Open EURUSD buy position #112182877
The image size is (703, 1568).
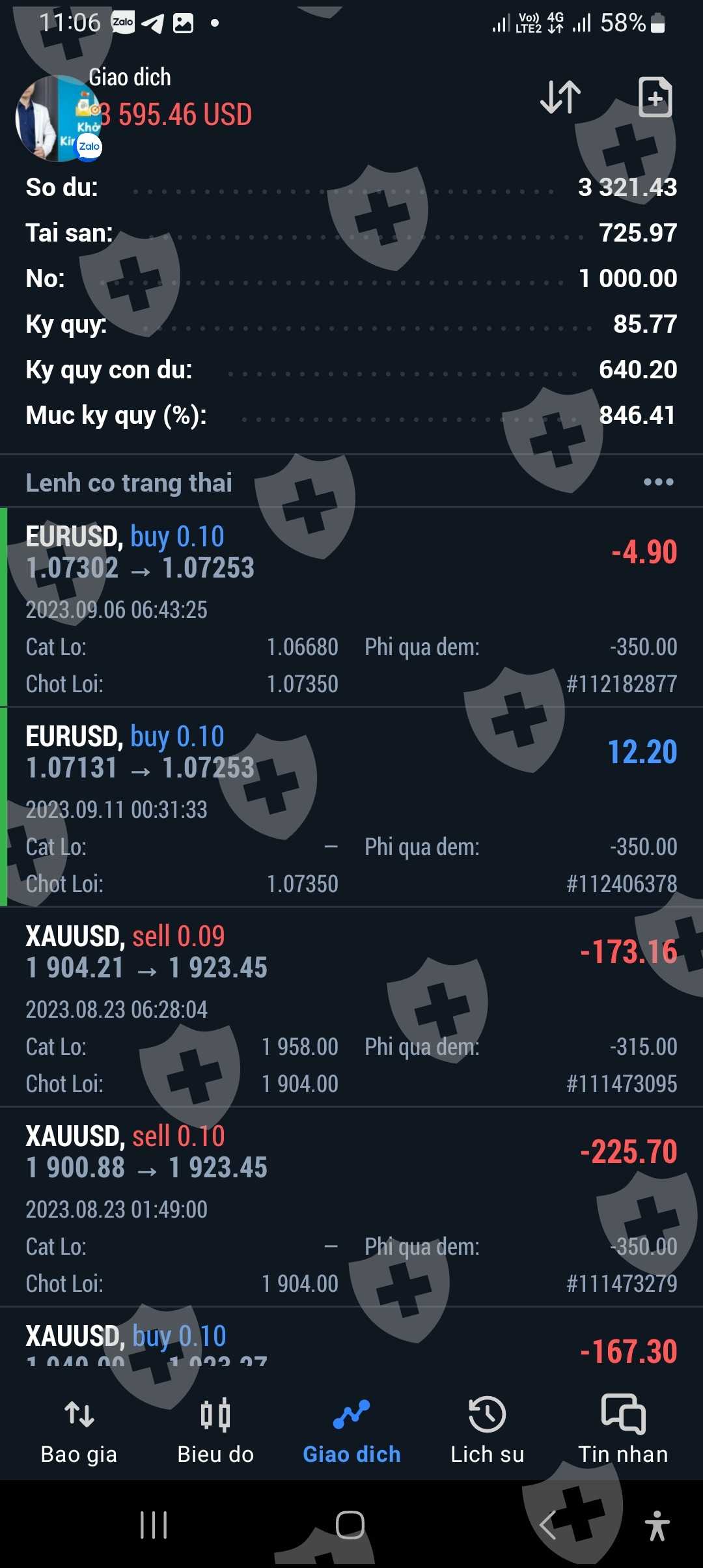pos(351,607)
